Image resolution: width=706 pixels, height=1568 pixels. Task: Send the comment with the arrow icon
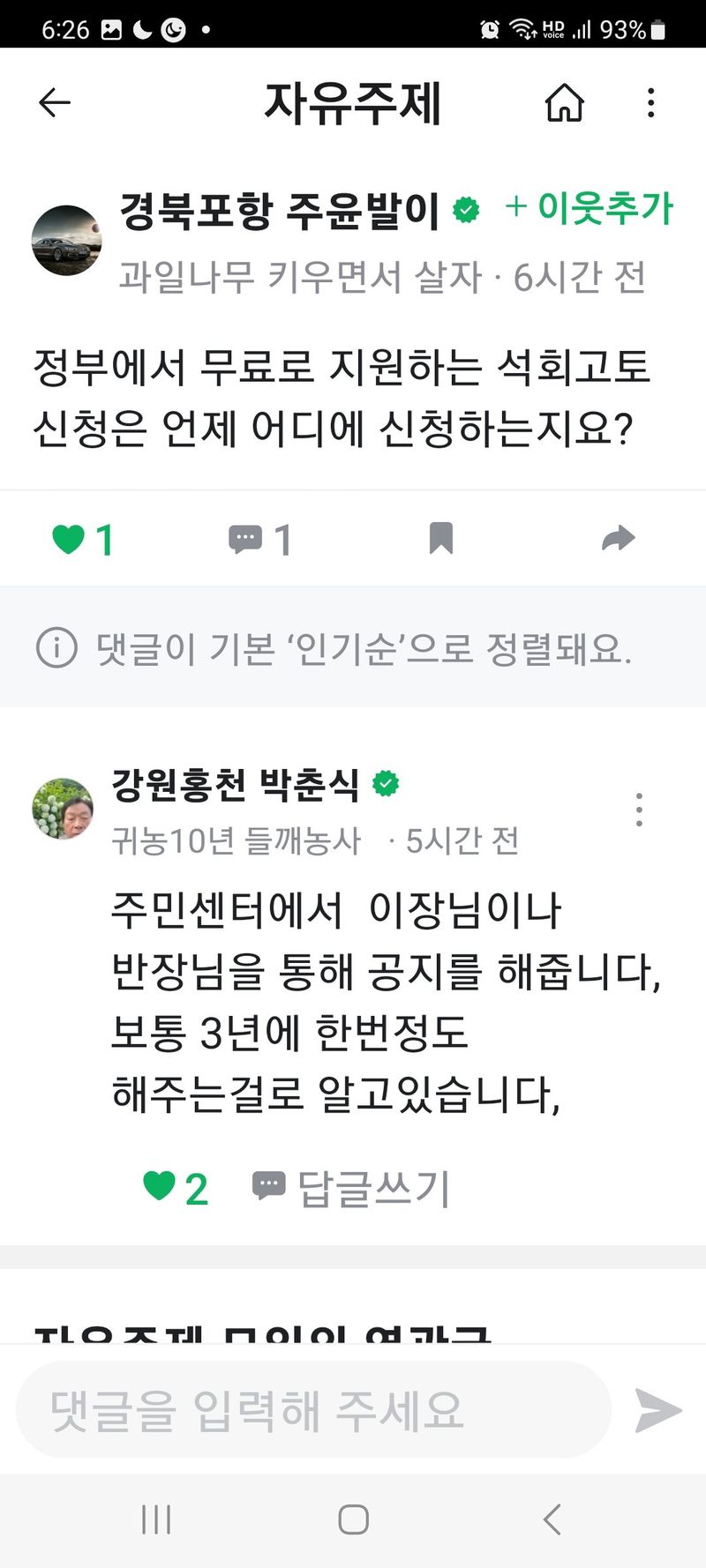(x=658, y=1409)
